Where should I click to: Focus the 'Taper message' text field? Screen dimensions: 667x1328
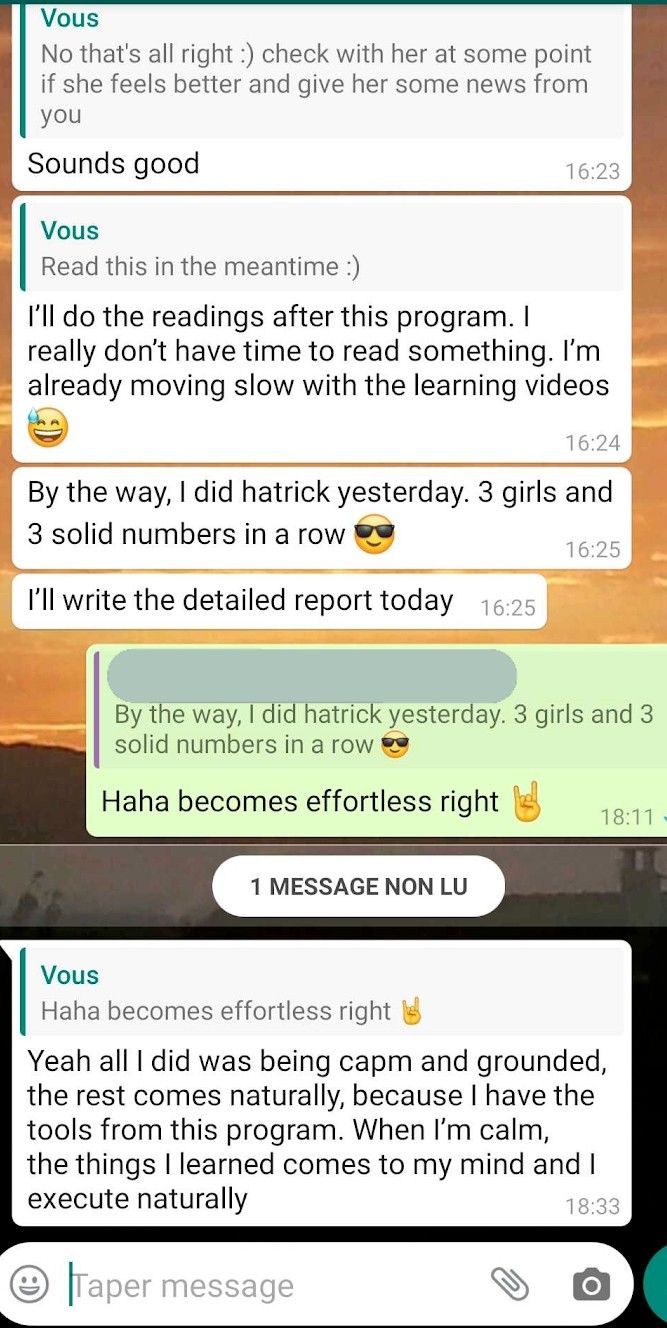pyautogui.click(x=270, y=1285)
